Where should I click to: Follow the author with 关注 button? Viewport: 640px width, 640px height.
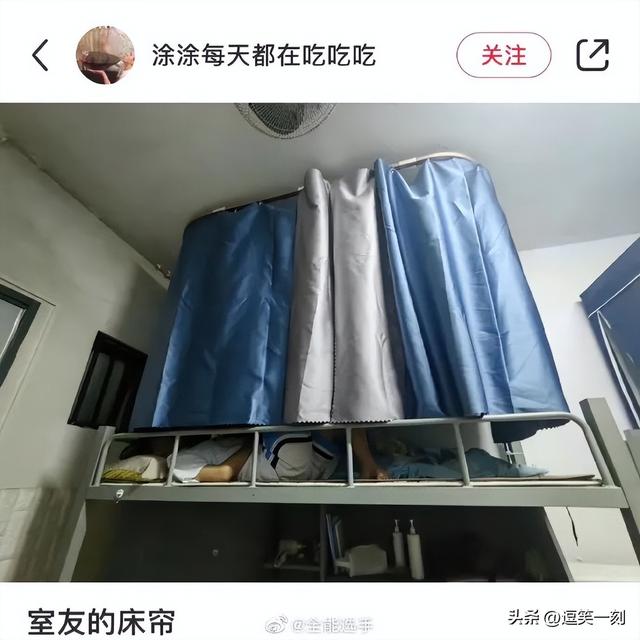coord(504,55)
